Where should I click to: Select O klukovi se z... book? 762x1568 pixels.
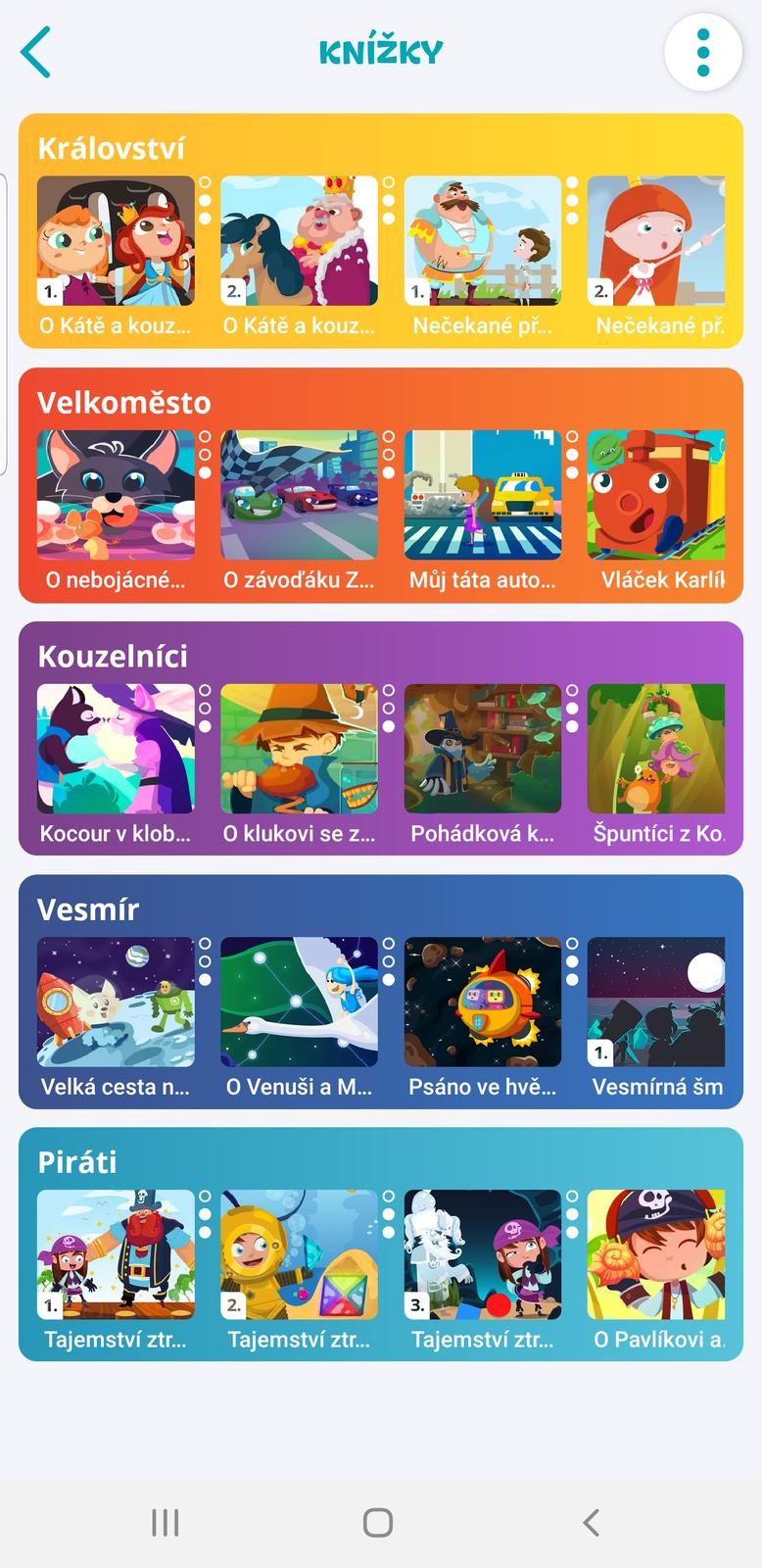coord(299,749)
